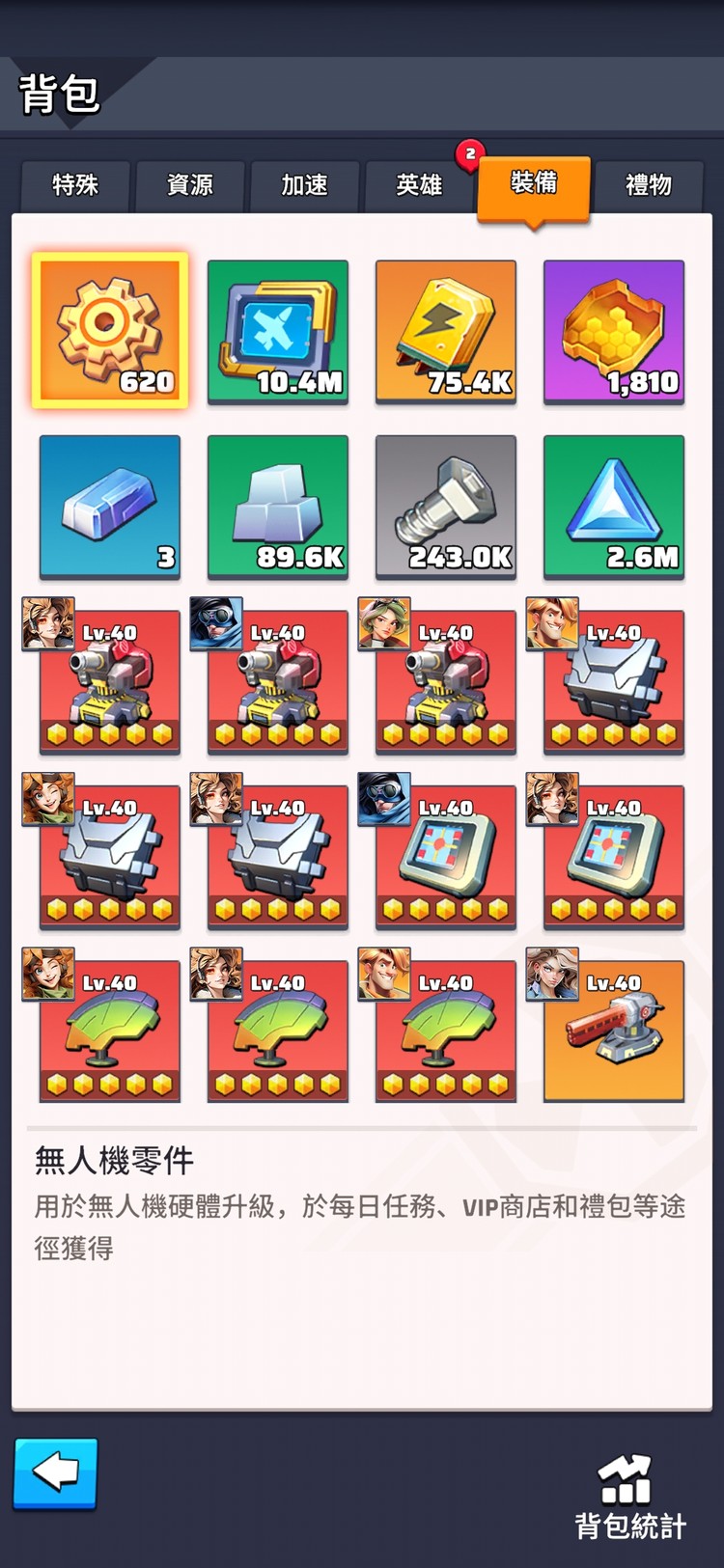Select the white ore item 89.6K
The width and height of the screenshot is (724, 1568).
[278, 506]
